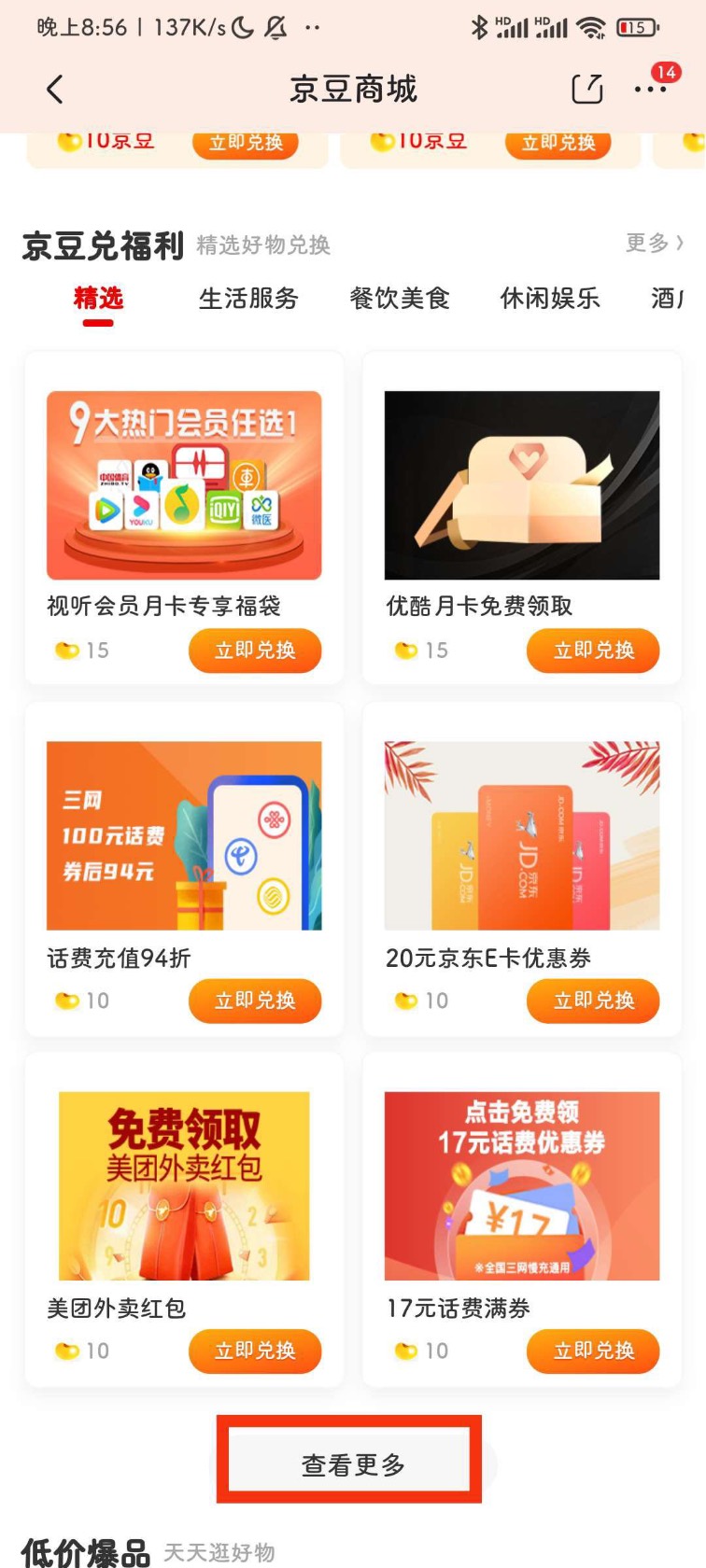Redeem 17元话费满券 with 立即兑换
The width and height of the screenshot is (706, 1568).
(x=593, y=1351)
